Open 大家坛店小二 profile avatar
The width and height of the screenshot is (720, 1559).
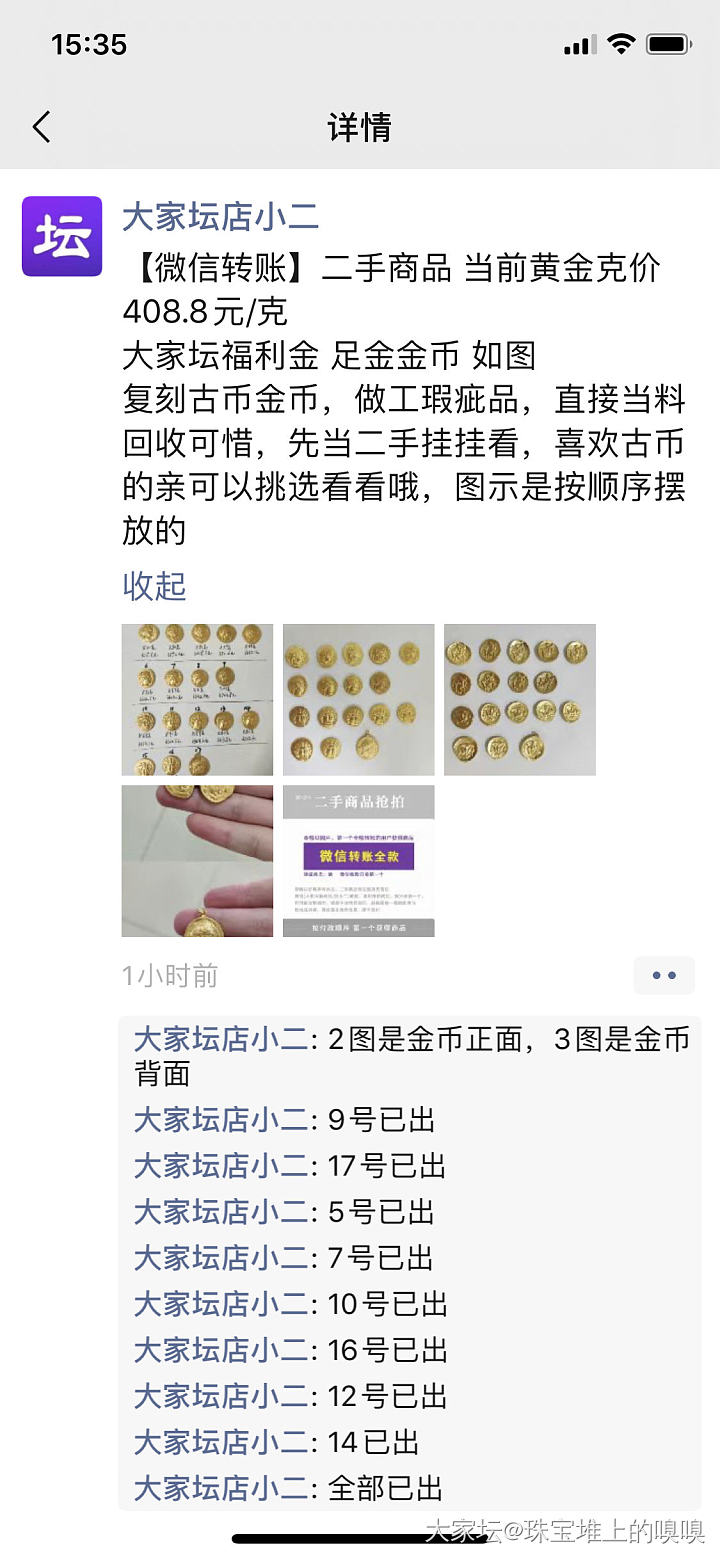click(x=62, y=236)
